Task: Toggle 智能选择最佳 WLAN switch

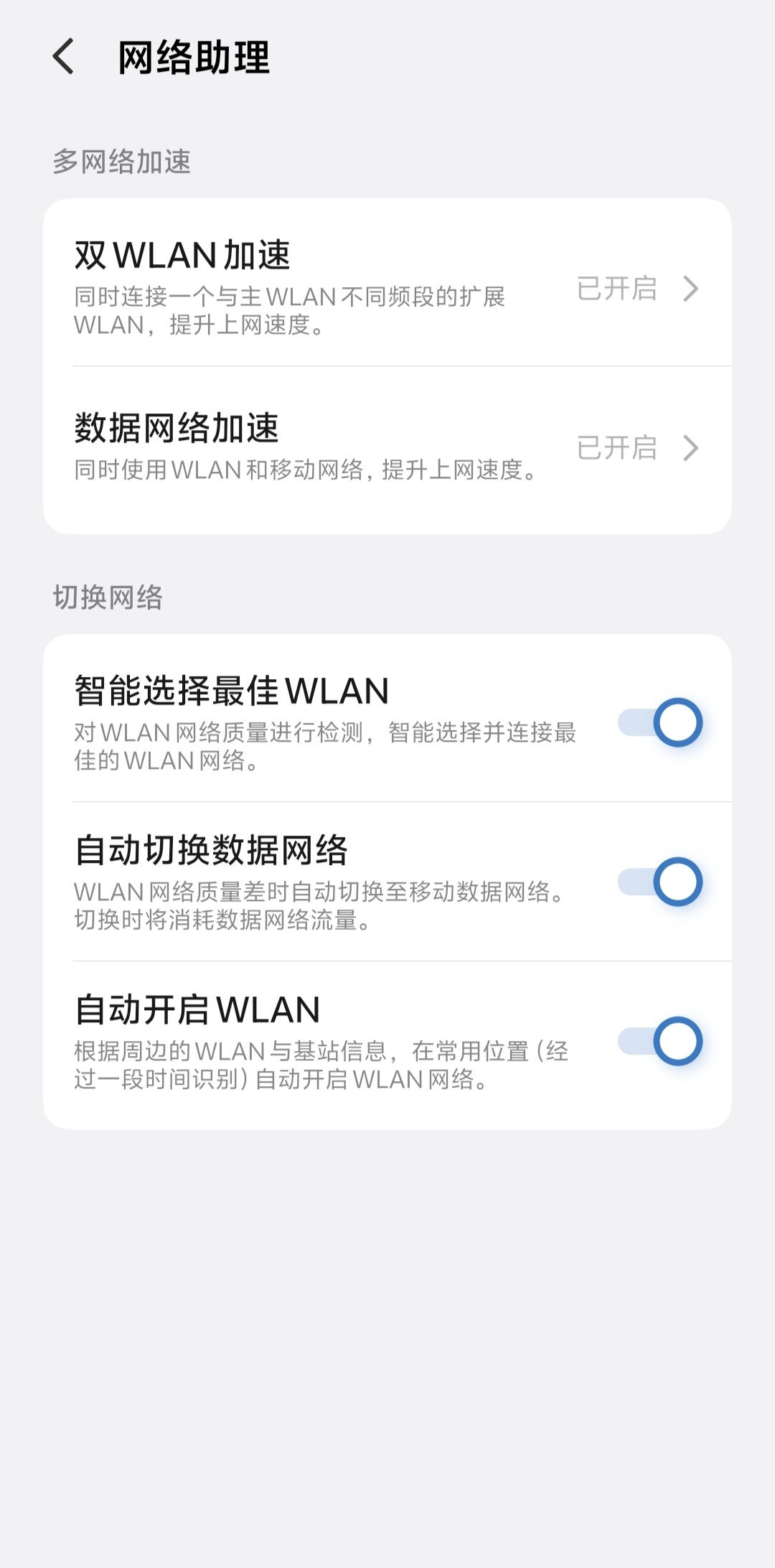Action: (x=660, y=722)
